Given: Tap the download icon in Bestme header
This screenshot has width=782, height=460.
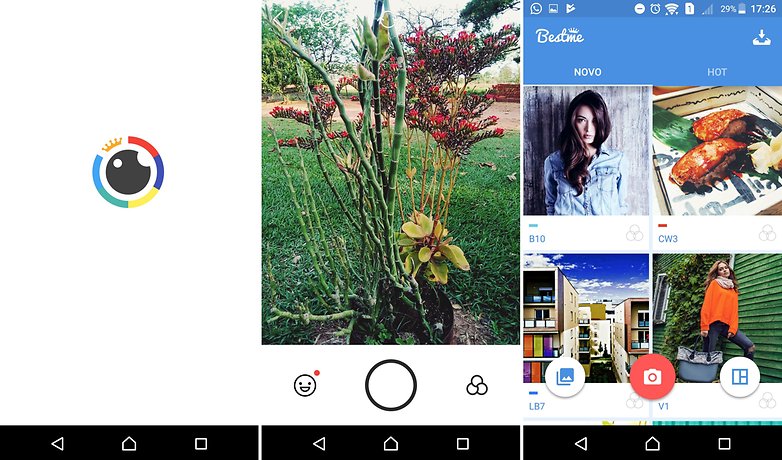Looking at the screenshot, I should [762, 38].
